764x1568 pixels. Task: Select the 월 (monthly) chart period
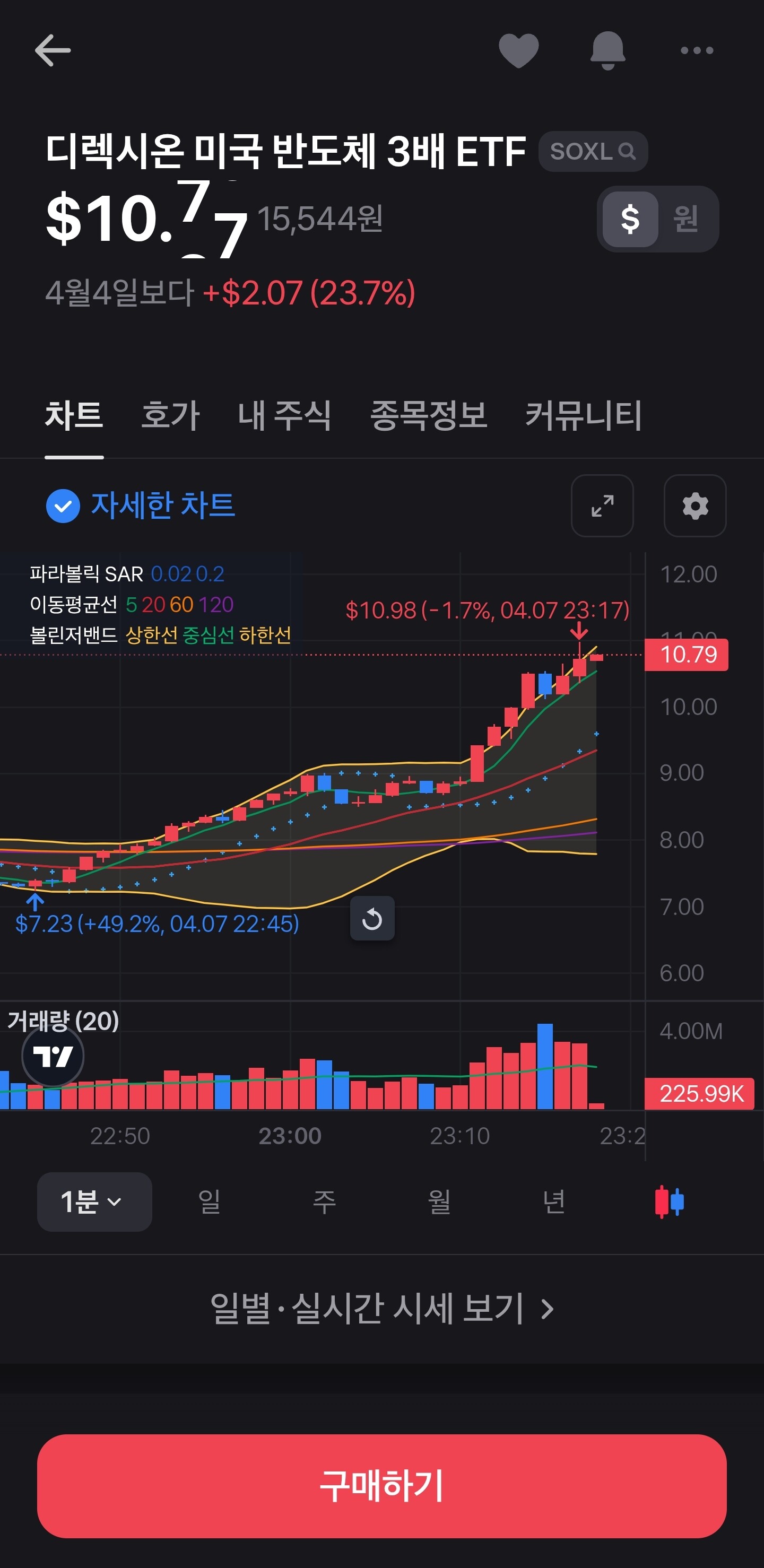(x=439, y=1201)
